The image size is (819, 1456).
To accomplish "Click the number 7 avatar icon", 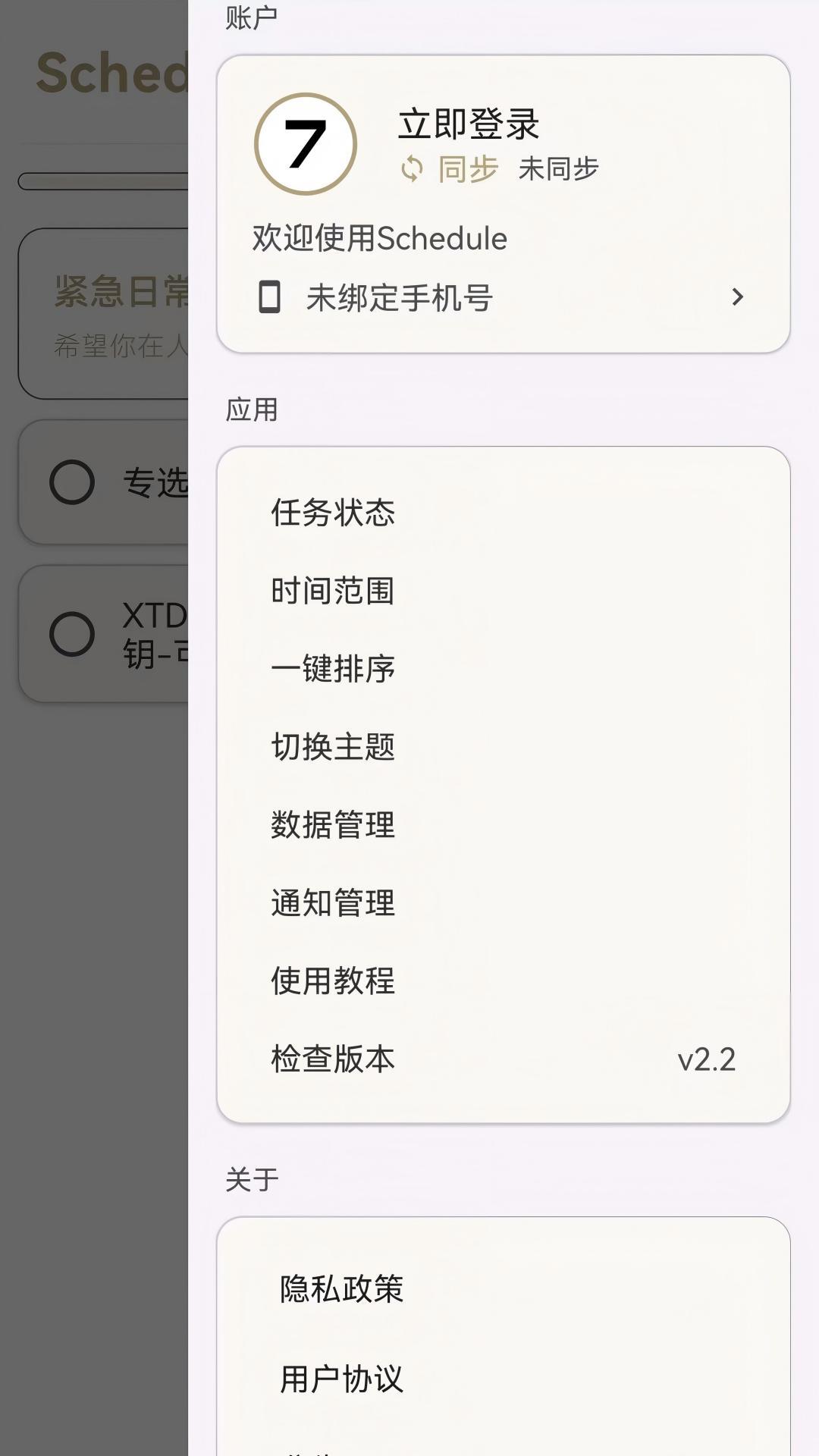I will point(303,144).
